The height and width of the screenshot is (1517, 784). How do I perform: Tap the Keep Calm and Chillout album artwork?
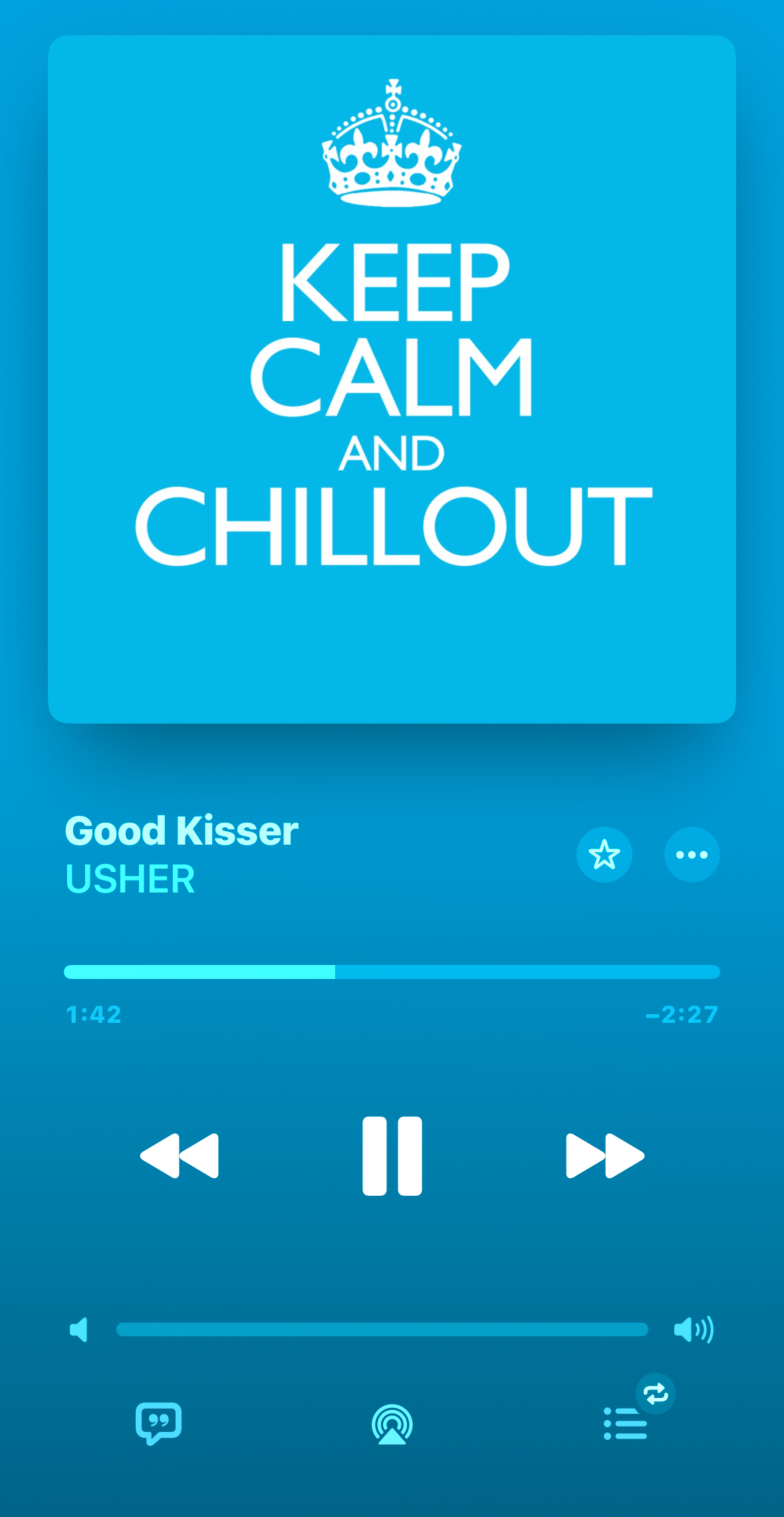pyautogui.click(x=392, y=379)
